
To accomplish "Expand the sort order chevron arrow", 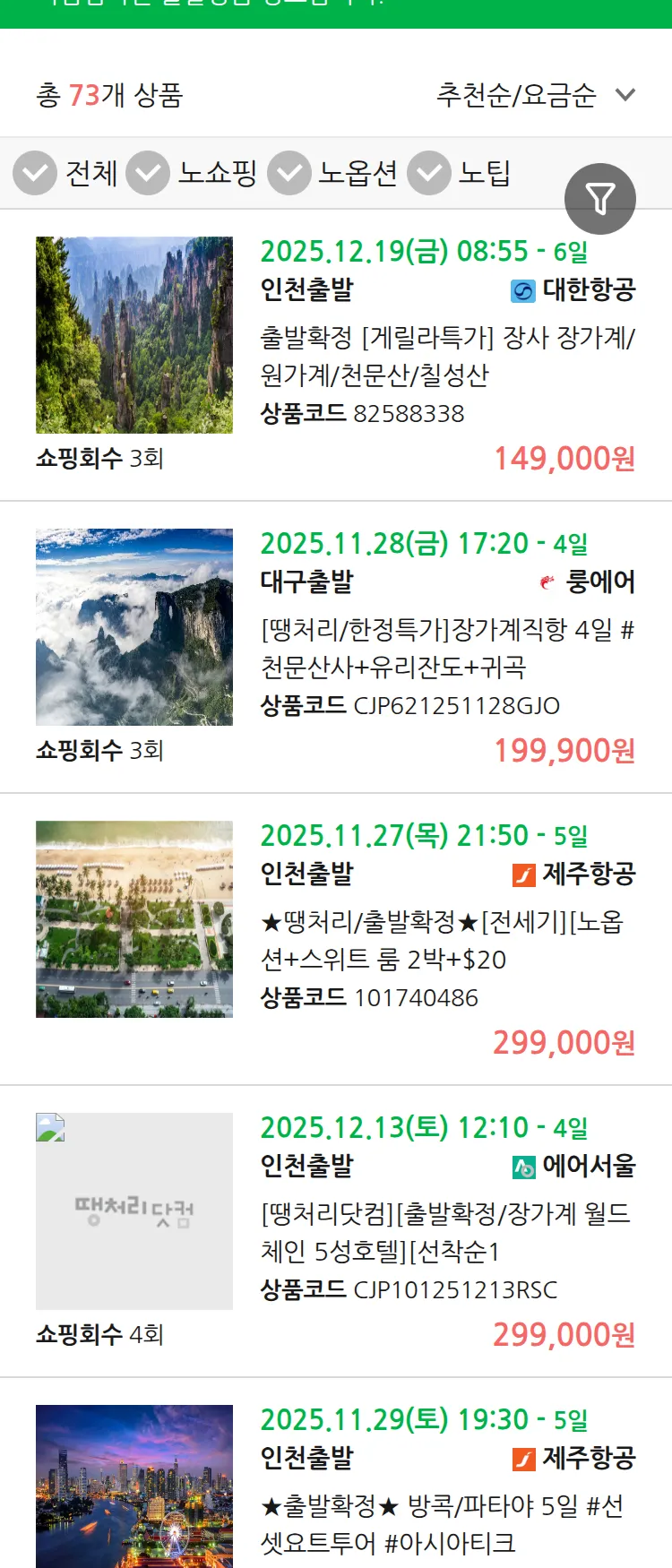I will point(625,94).
